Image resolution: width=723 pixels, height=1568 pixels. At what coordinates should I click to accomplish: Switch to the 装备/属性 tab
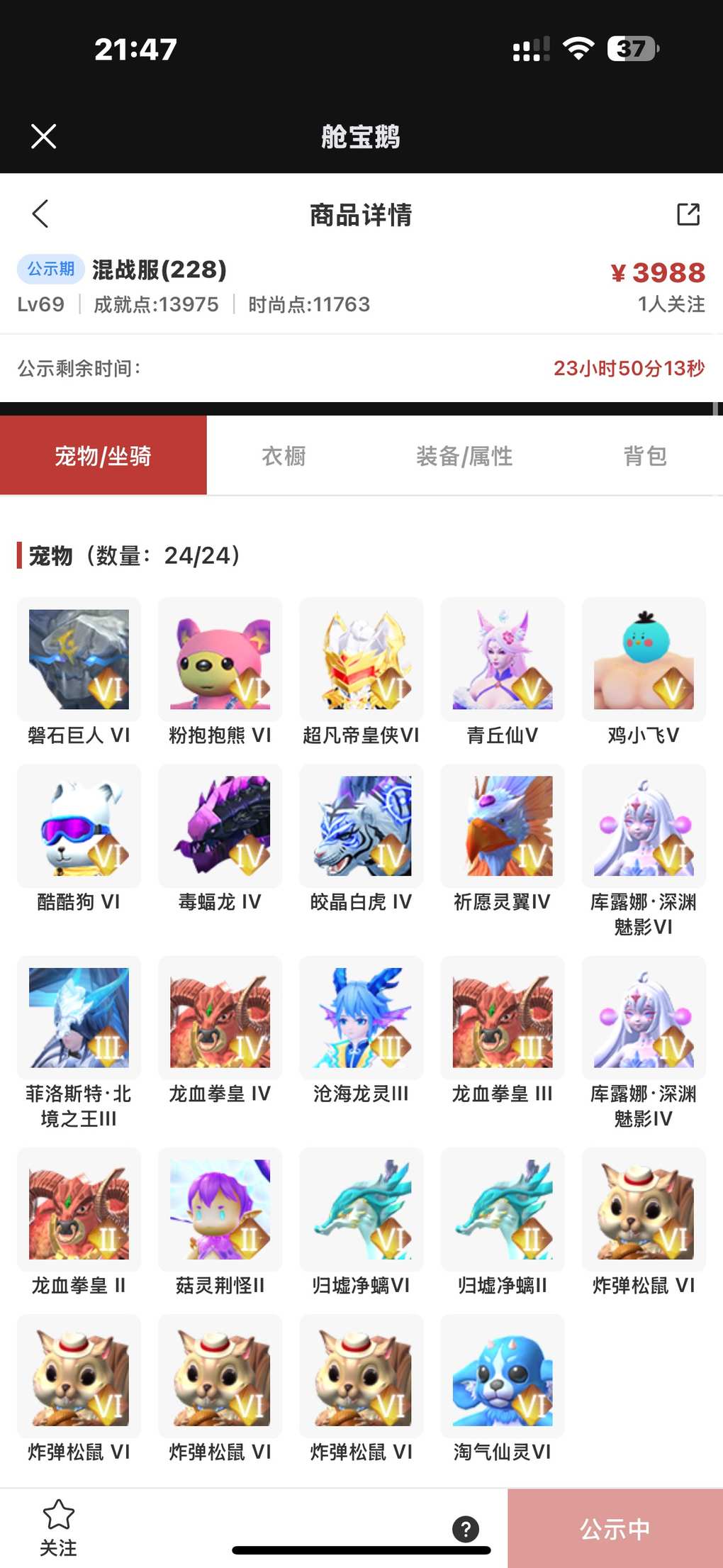click(x=464, y=456)
